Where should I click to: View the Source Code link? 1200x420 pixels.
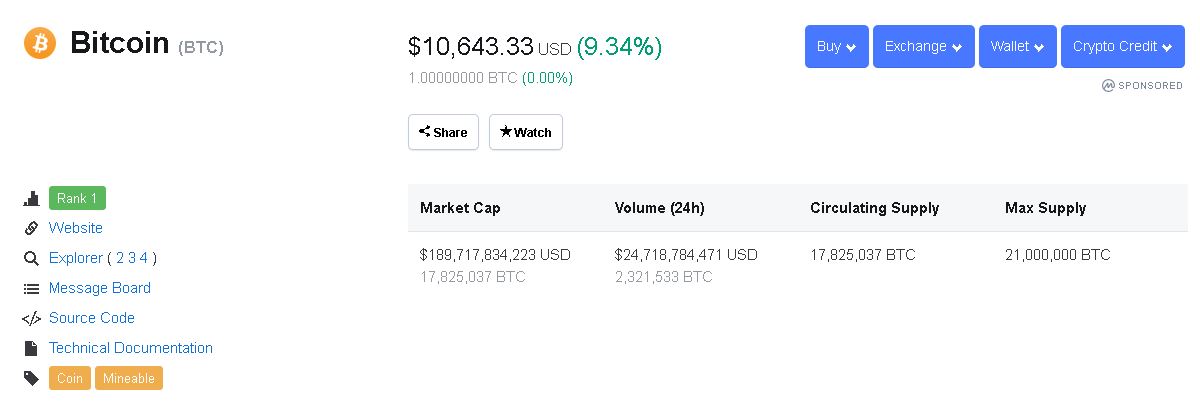click(x=92, y=318)
